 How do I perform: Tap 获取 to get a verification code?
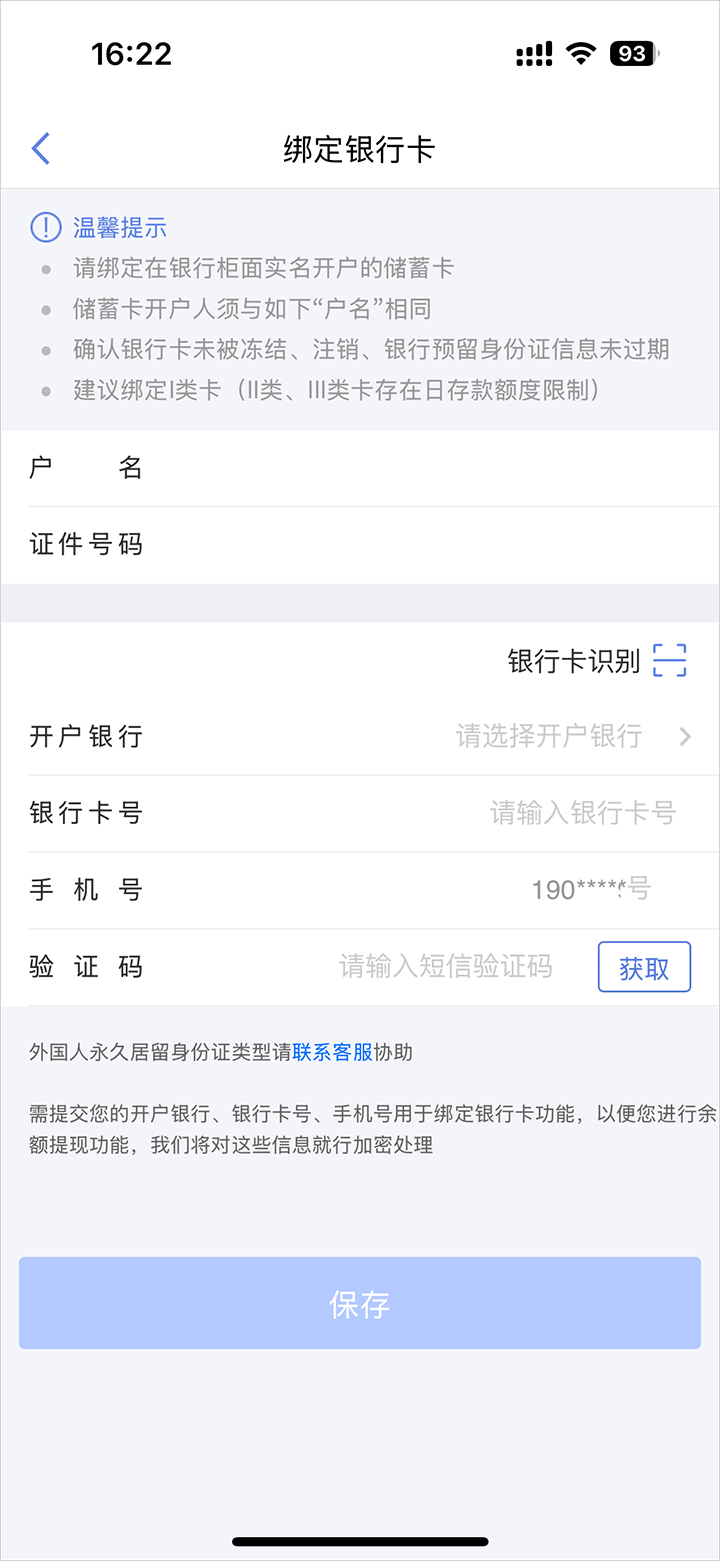(x=644, y=967)
